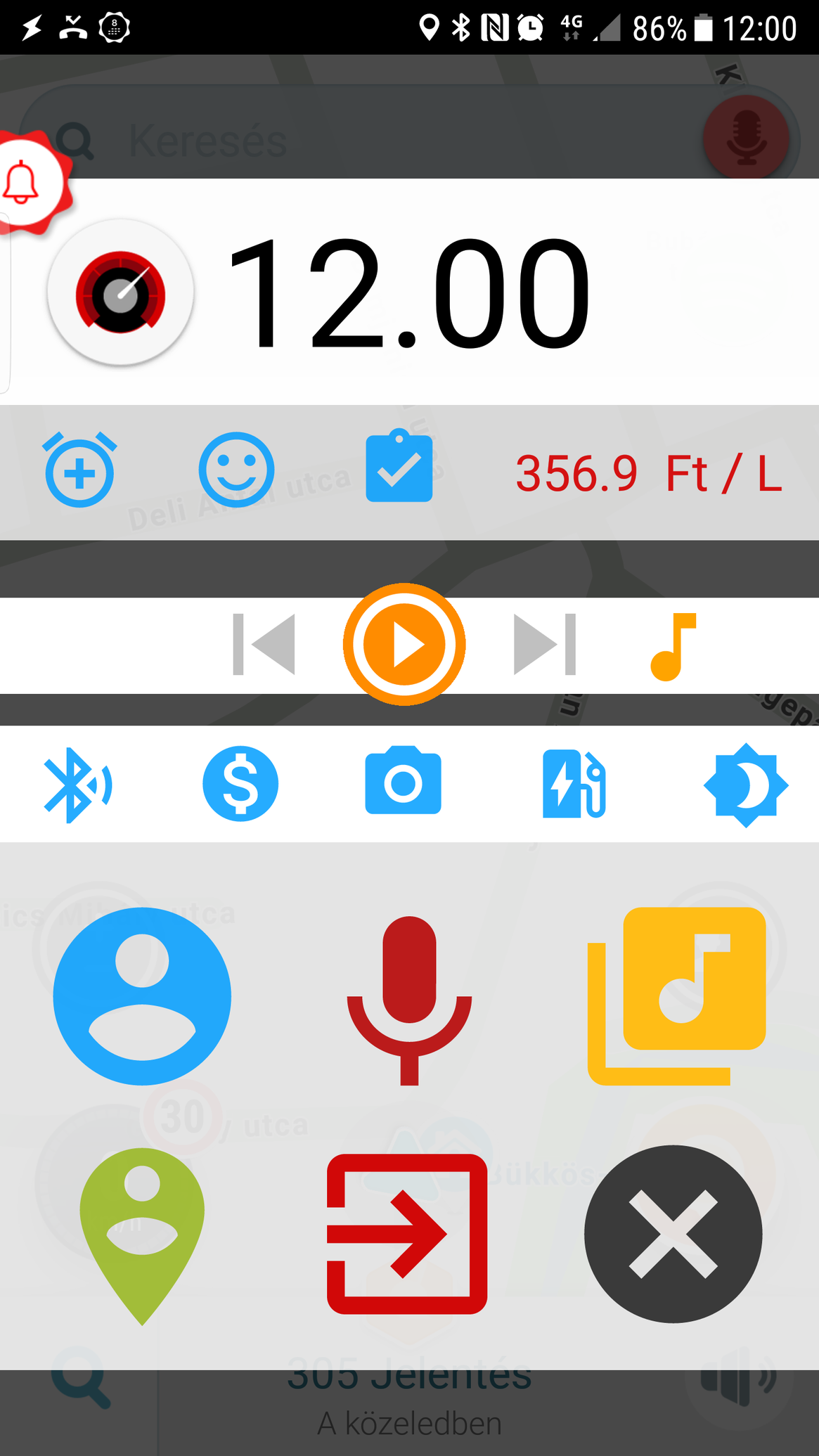Viewport: 819px width, 1456px height.
Task: Start playback with the orange play button
Action: click(404, 644)
